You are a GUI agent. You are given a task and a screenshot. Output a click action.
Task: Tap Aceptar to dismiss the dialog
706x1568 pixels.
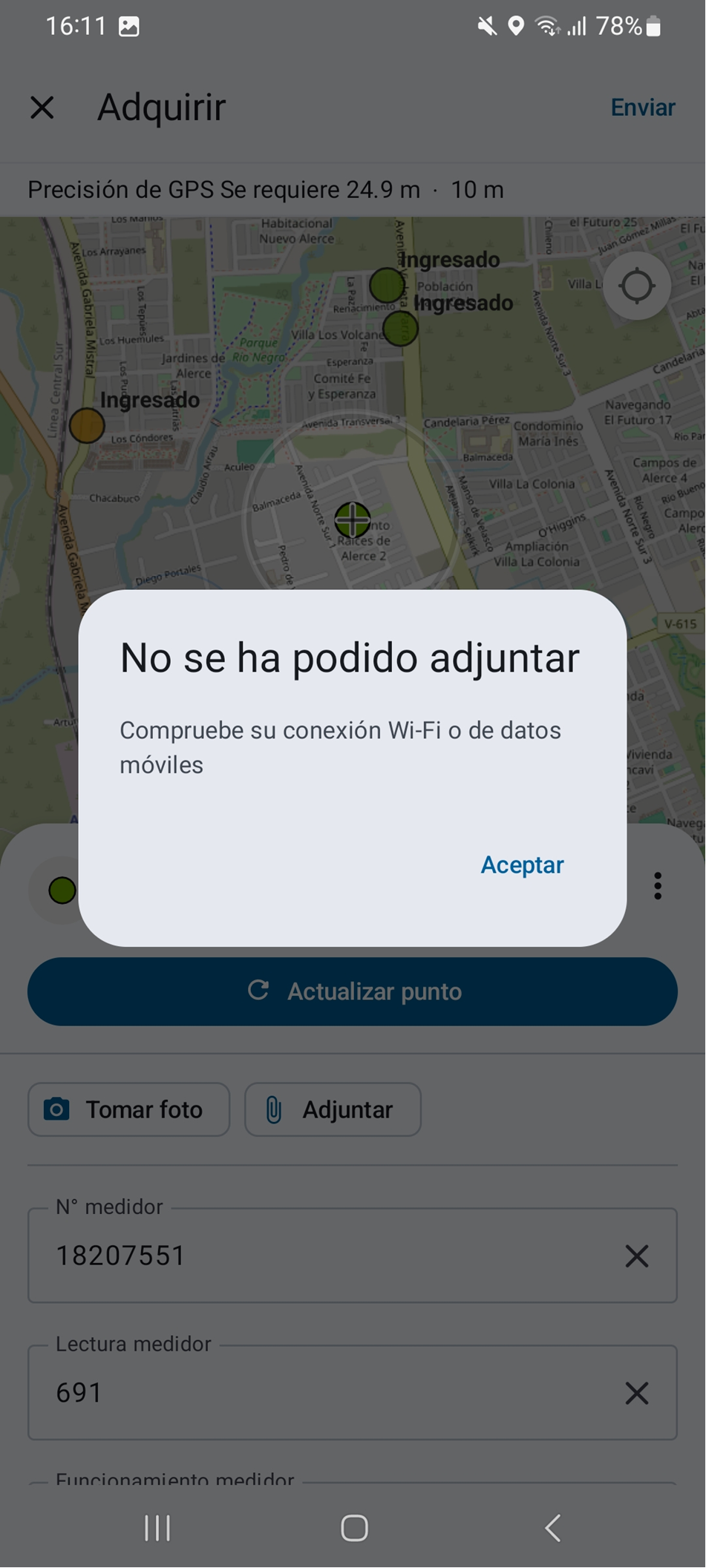tap(522, 865)
